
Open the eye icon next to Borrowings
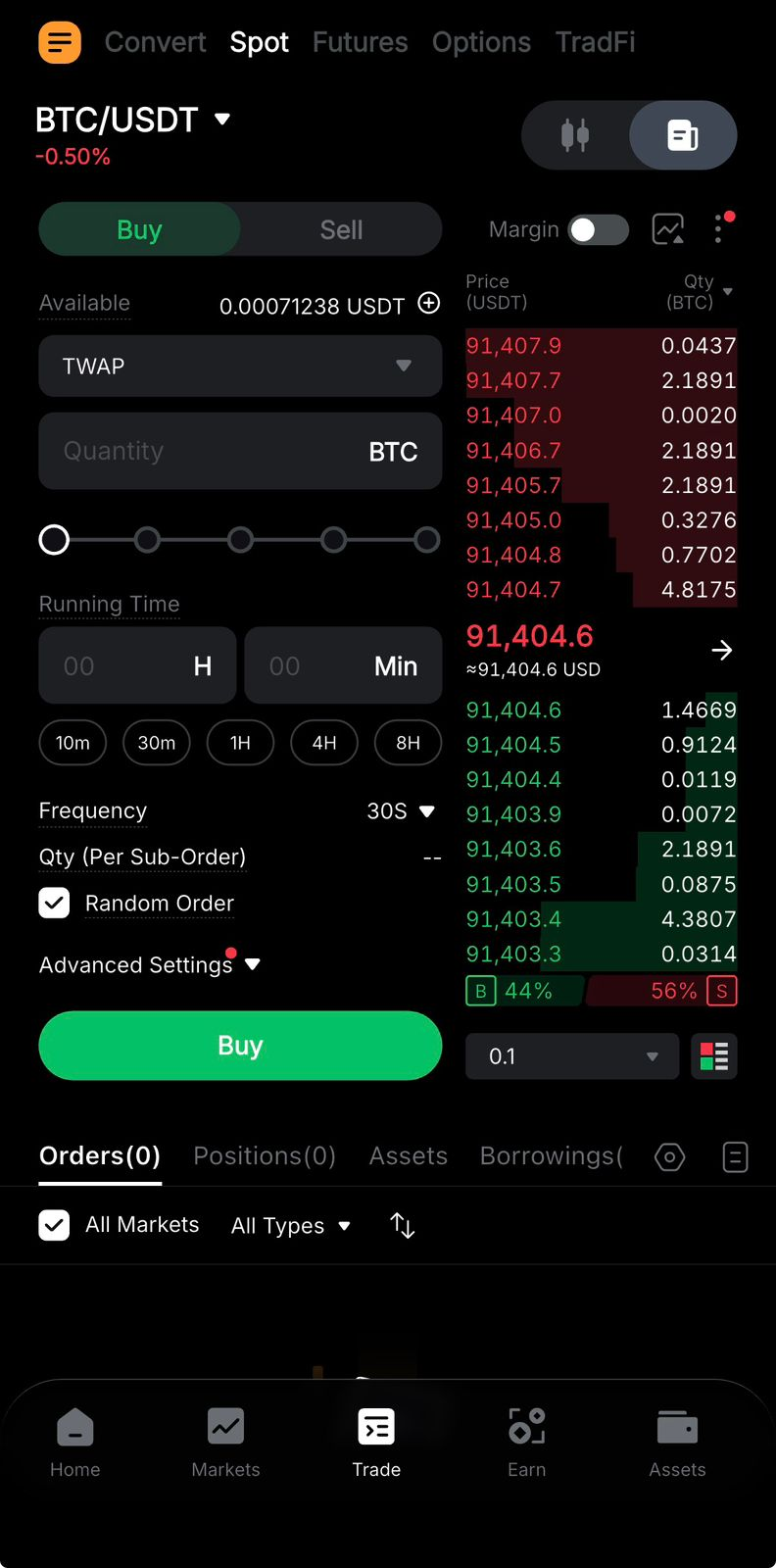[x=669, y=1157]
